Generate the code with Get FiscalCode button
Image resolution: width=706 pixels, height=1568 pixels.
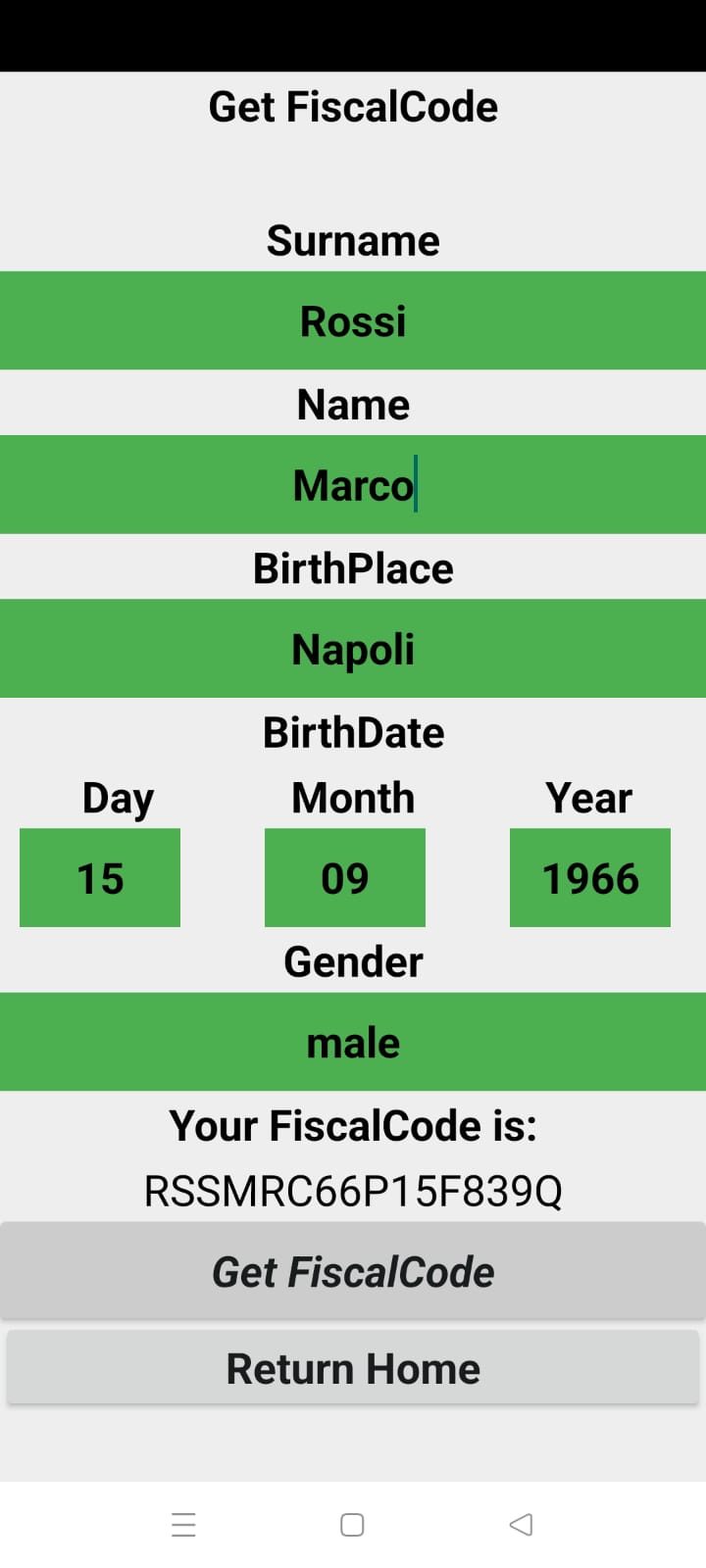(353, 1271)
